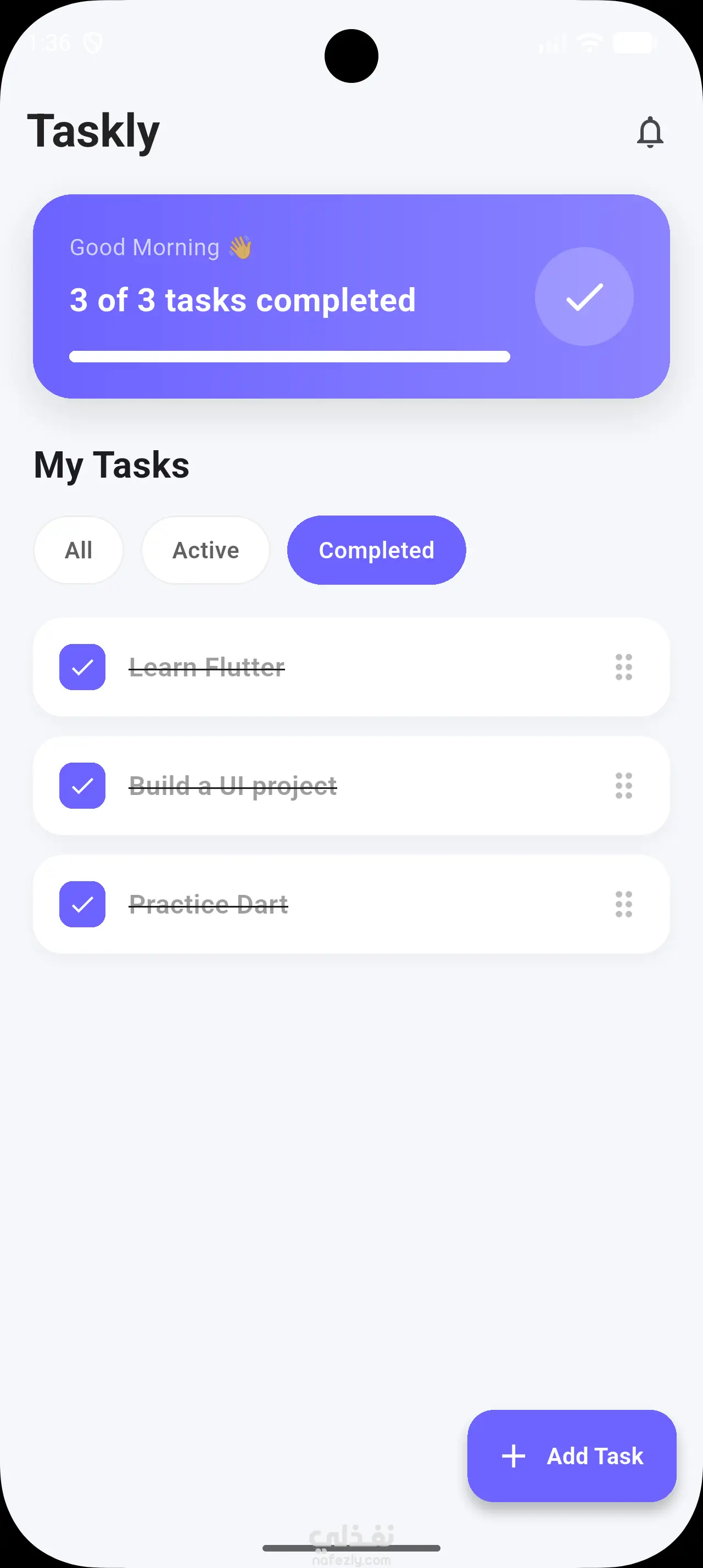Uncheck the Build a UI project task
Screen dimensions: 703x1568
82,785
